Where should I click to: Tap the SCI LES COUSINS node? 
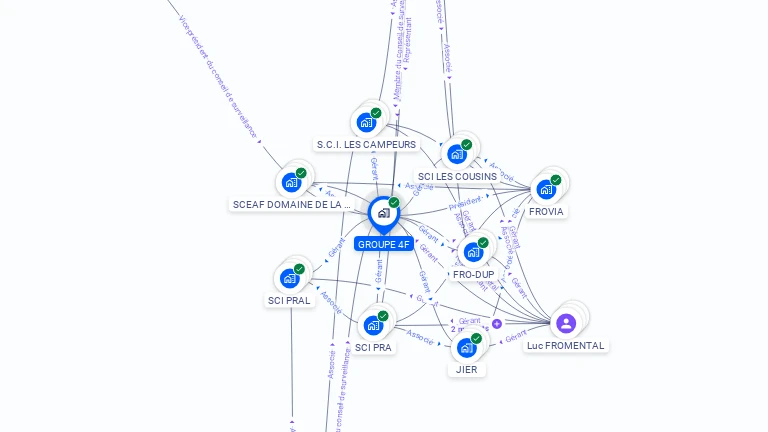457,154
